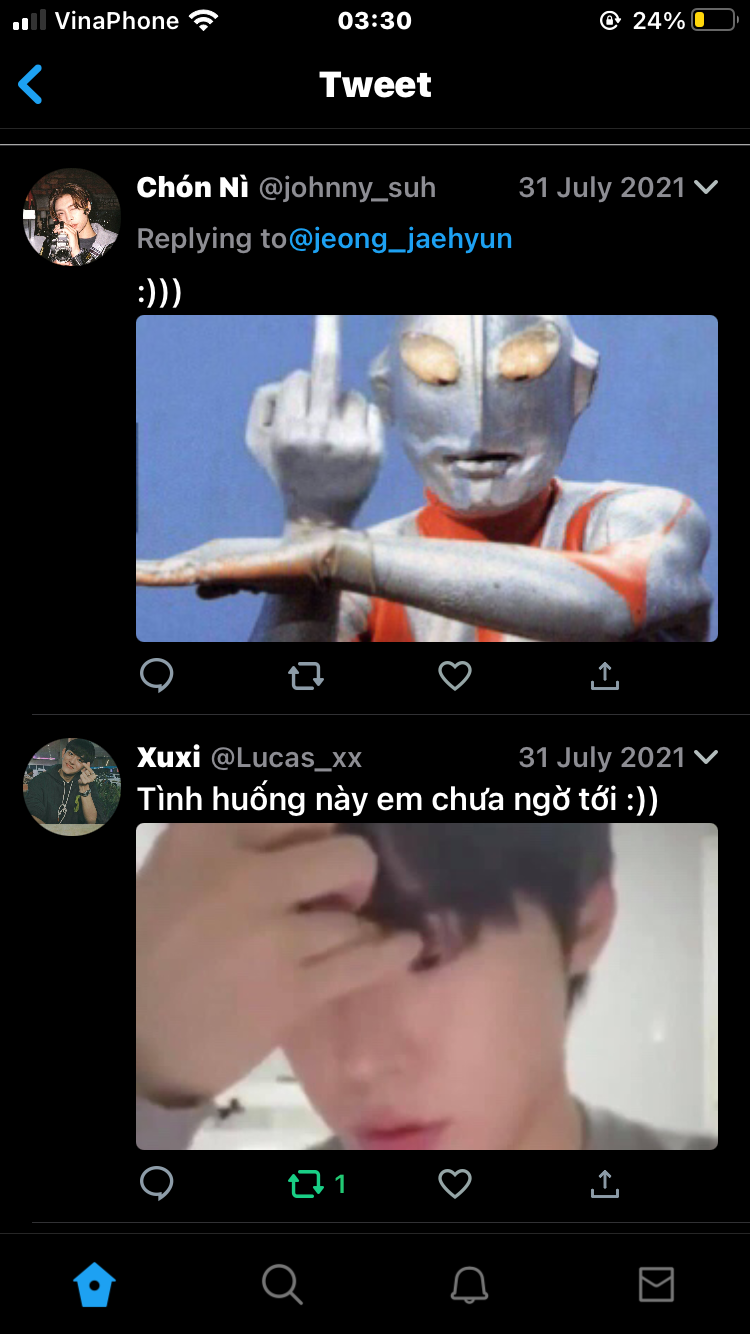
Task: Undo the retweet on Xuxi's tweet
Action: (306, 1185)
